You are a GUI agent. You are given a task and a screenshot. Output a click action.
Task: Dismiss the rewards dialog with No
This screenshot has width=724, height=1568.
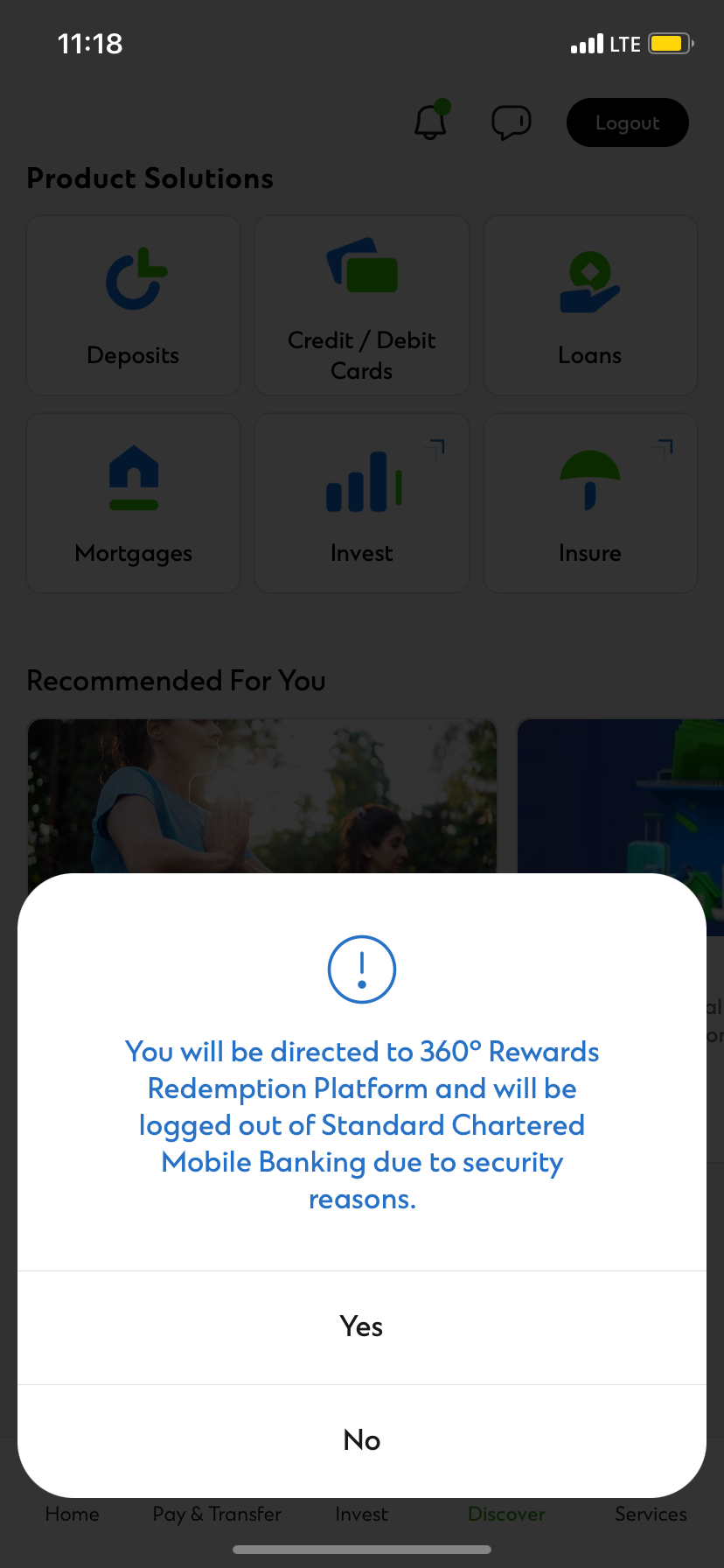pos(361,1440)
